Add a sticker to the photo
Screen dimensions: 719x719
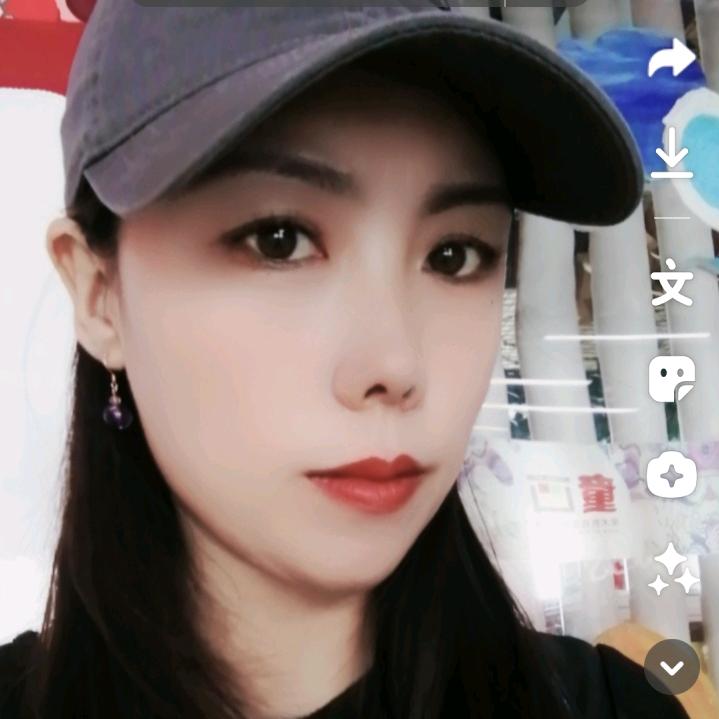click(672, 379)
